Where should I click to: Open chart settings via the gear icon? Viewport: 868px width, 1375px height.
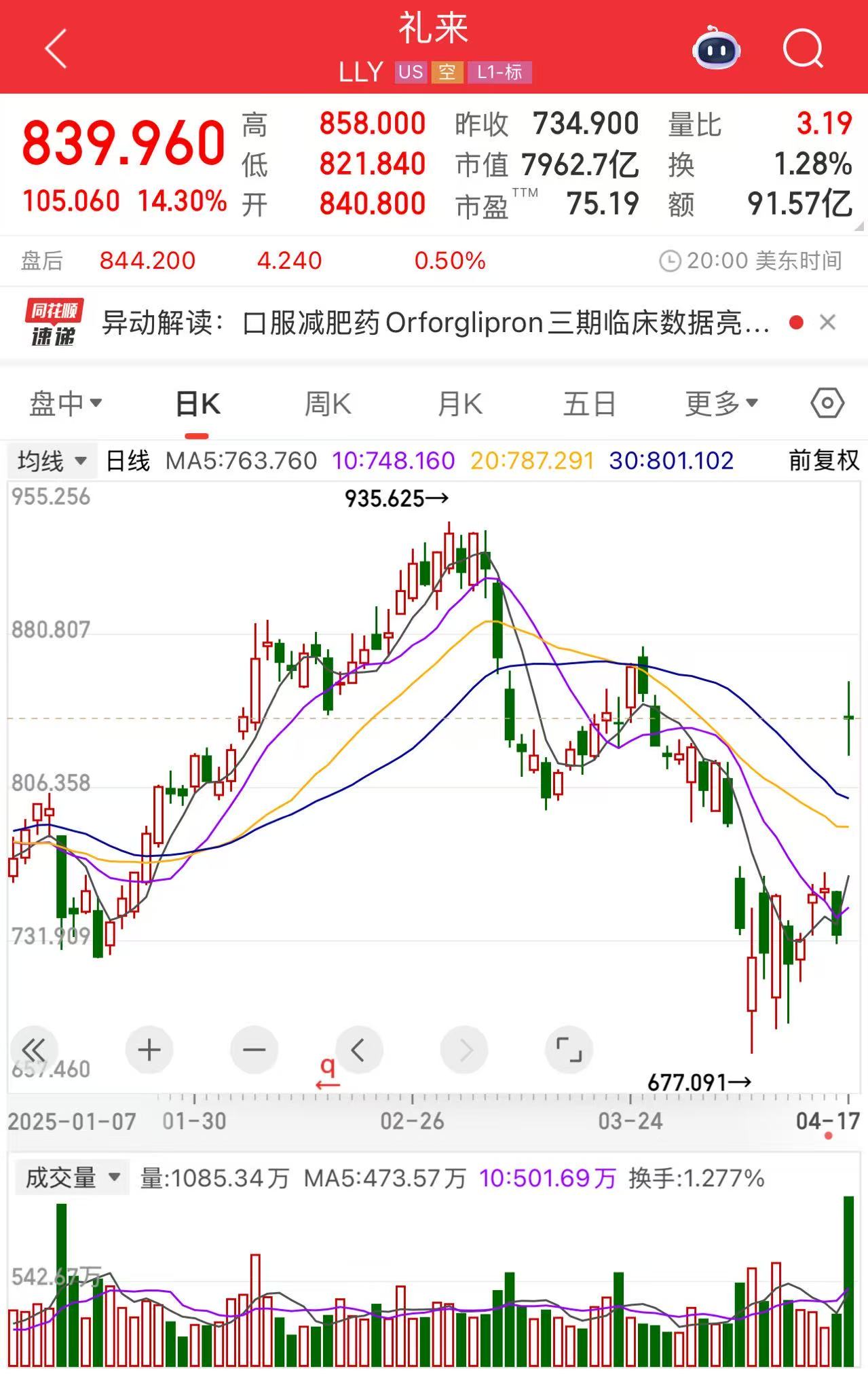pos(826,402)
